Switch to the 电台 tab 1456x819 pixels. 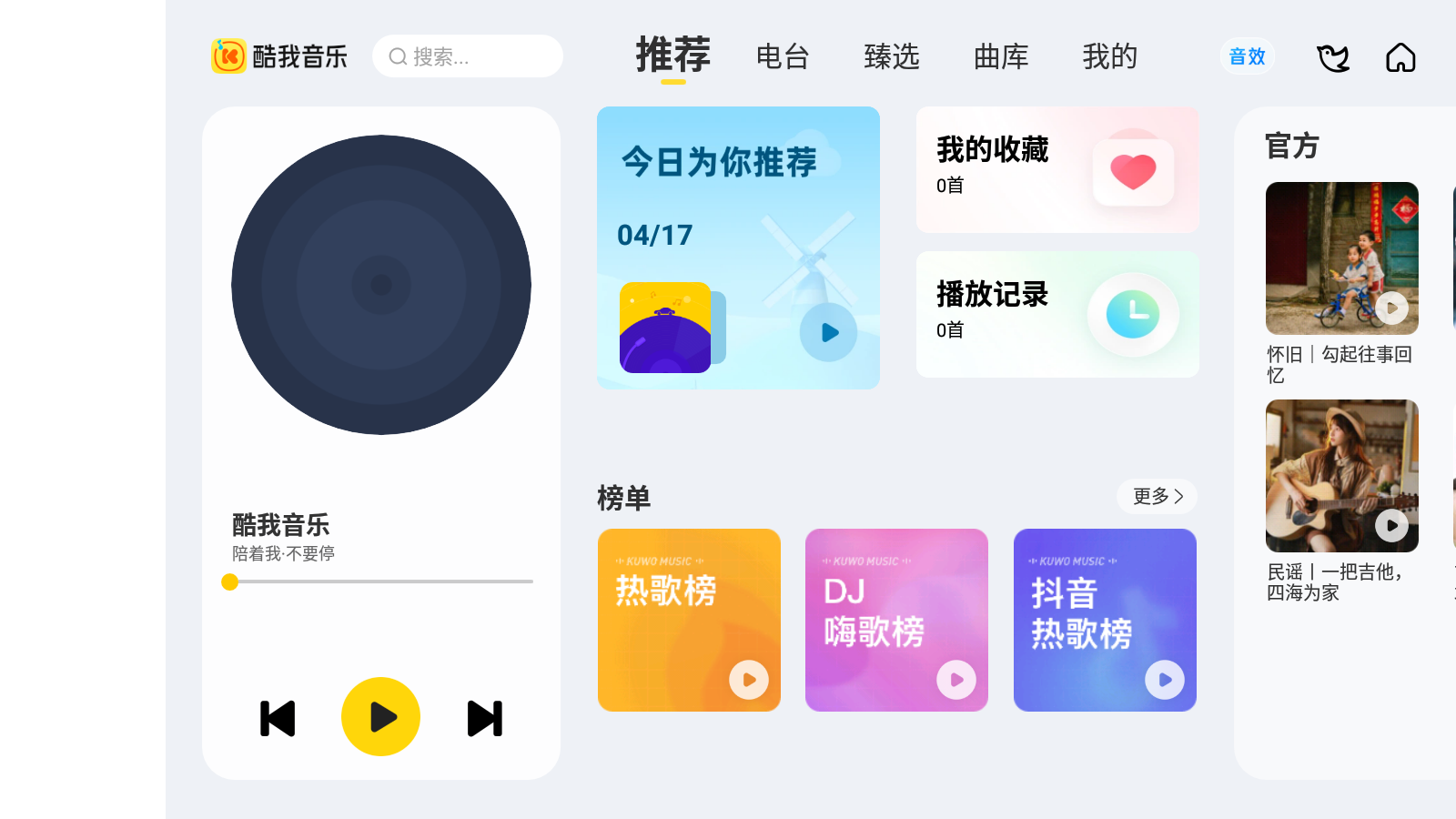pos(783,56)
